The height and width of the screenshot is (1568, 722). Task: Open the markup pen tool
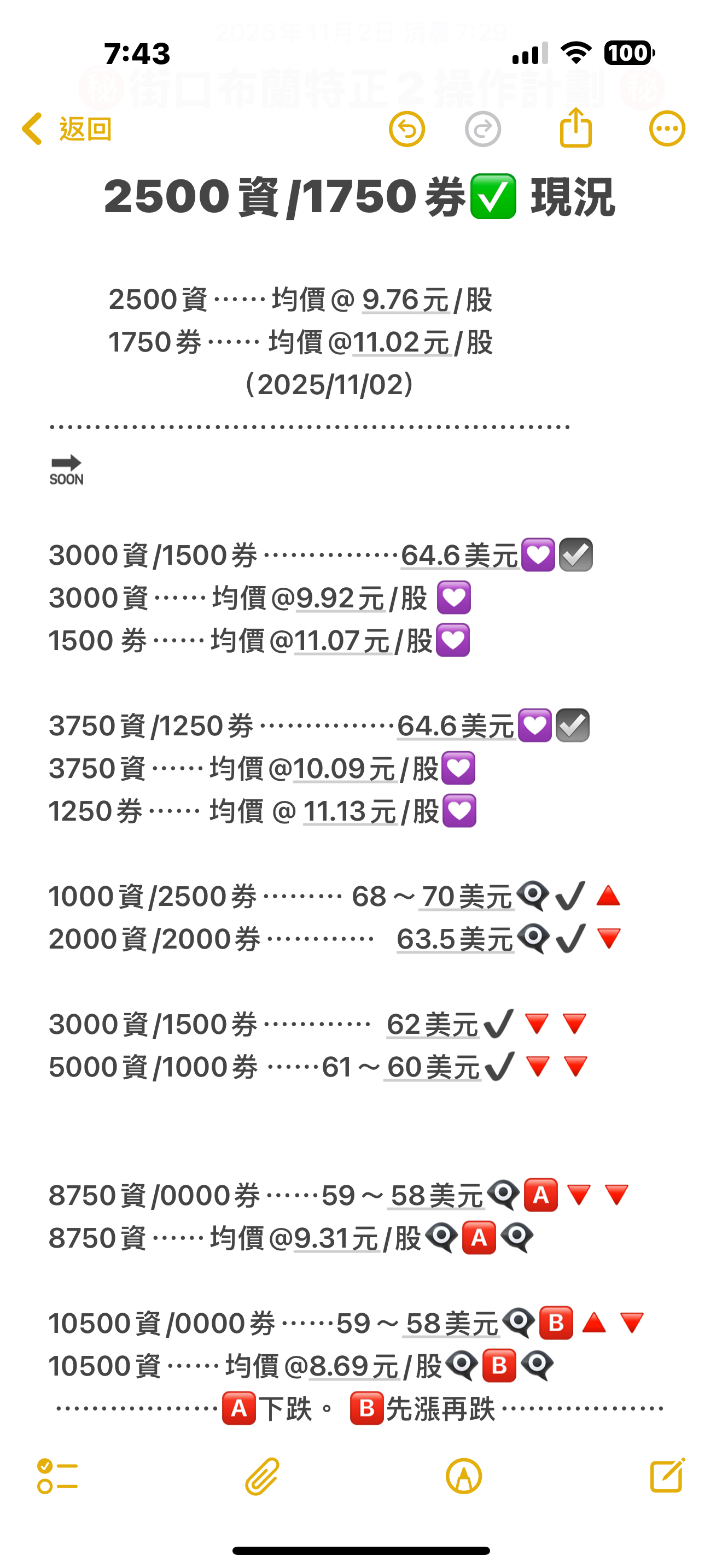click(464, 1476)
